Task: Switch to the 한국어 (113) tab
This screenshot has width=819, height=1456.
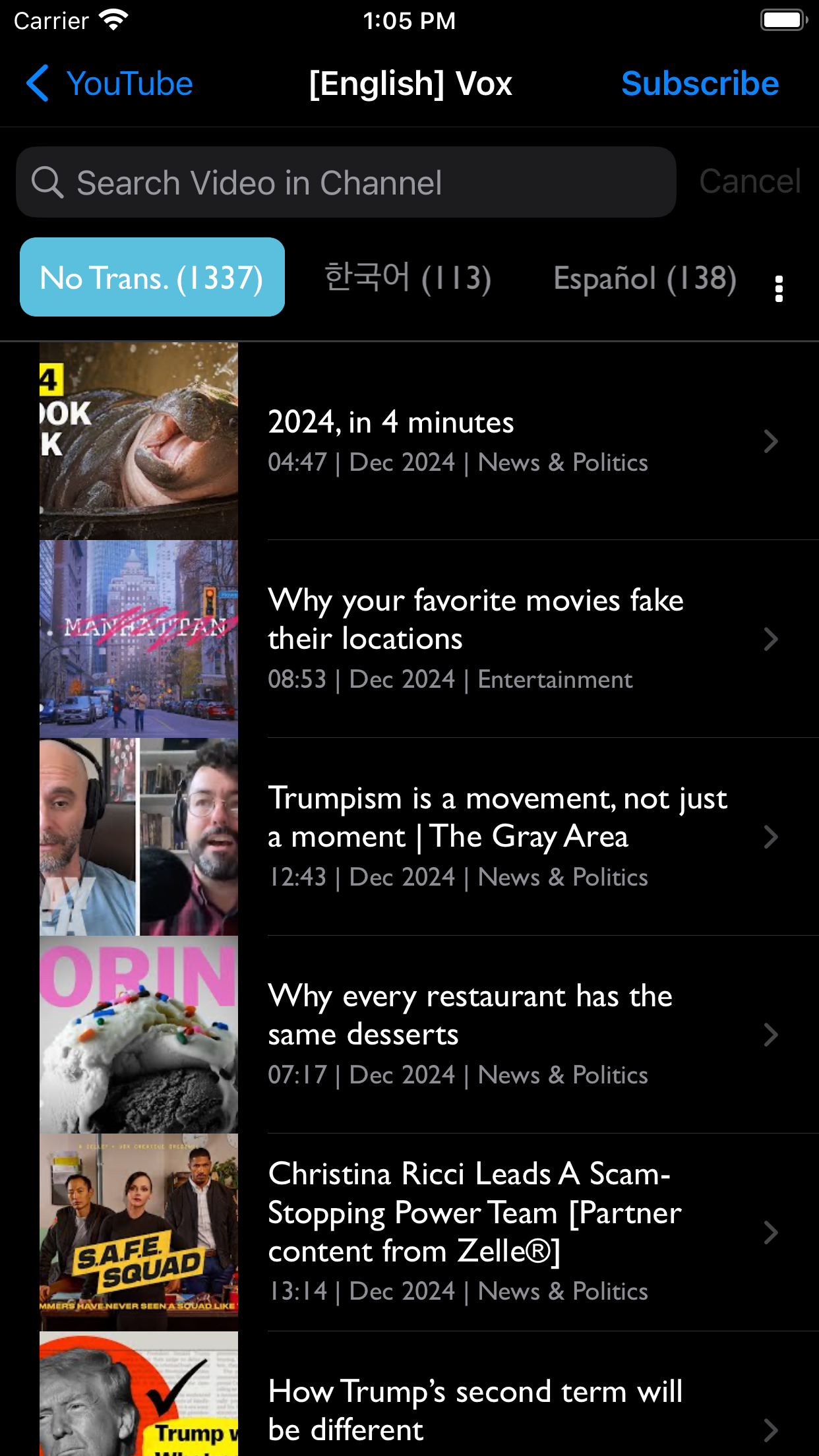Action: (x=408, y=278)
